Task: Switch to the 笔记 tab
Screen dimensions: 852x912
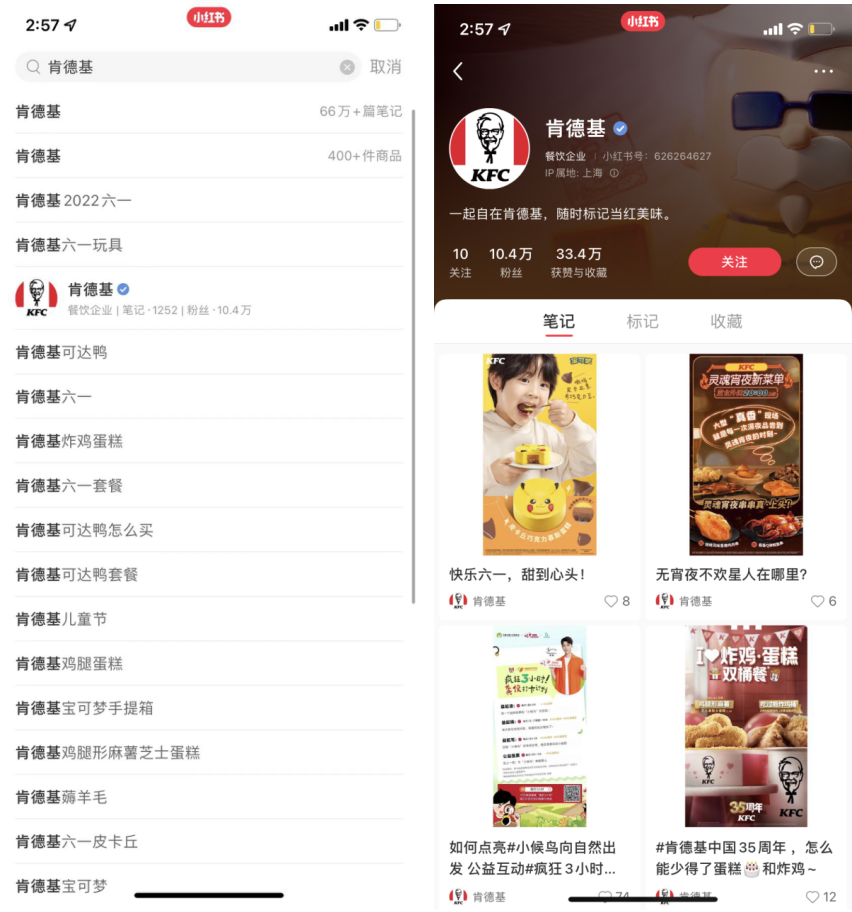Action: (558, 322)
